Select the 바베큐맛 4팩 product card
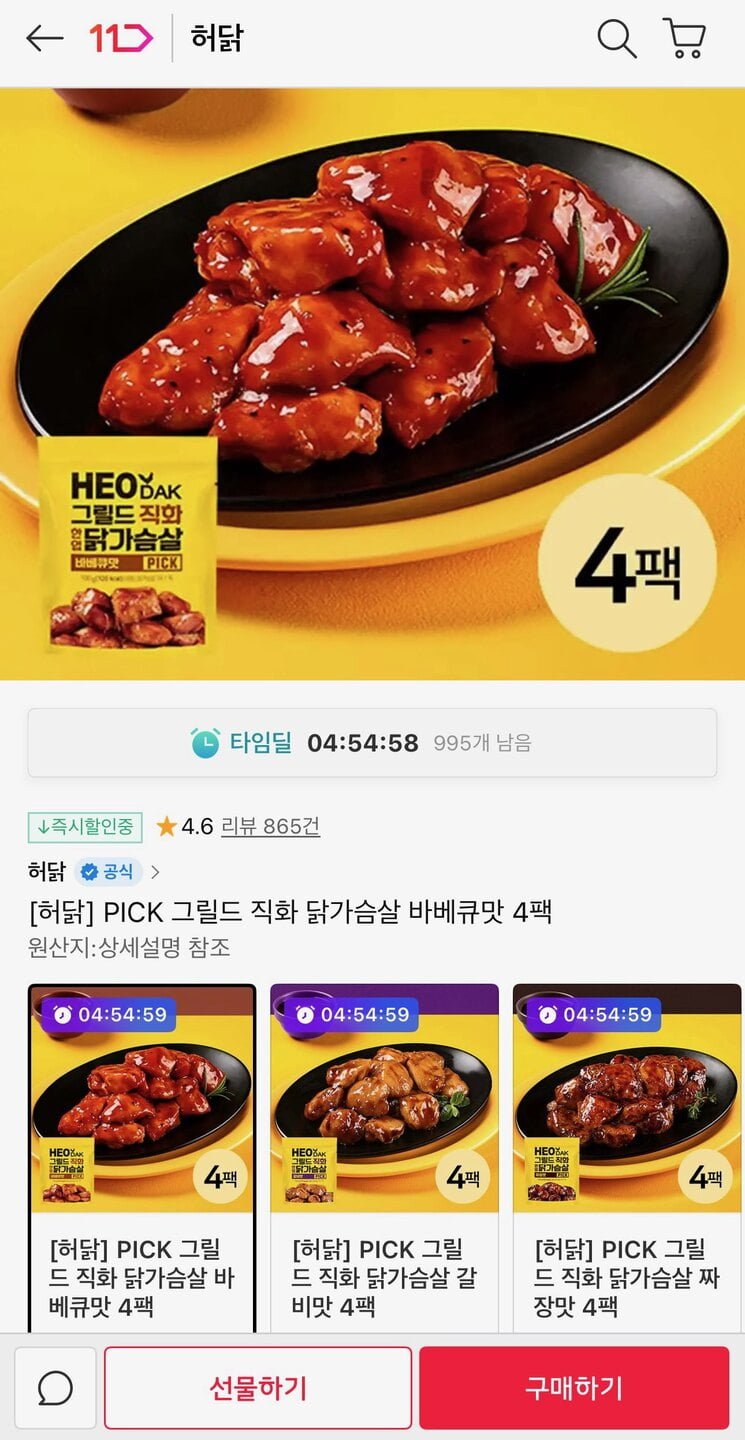This screenshot has height=1440, width=745. 142,1158
